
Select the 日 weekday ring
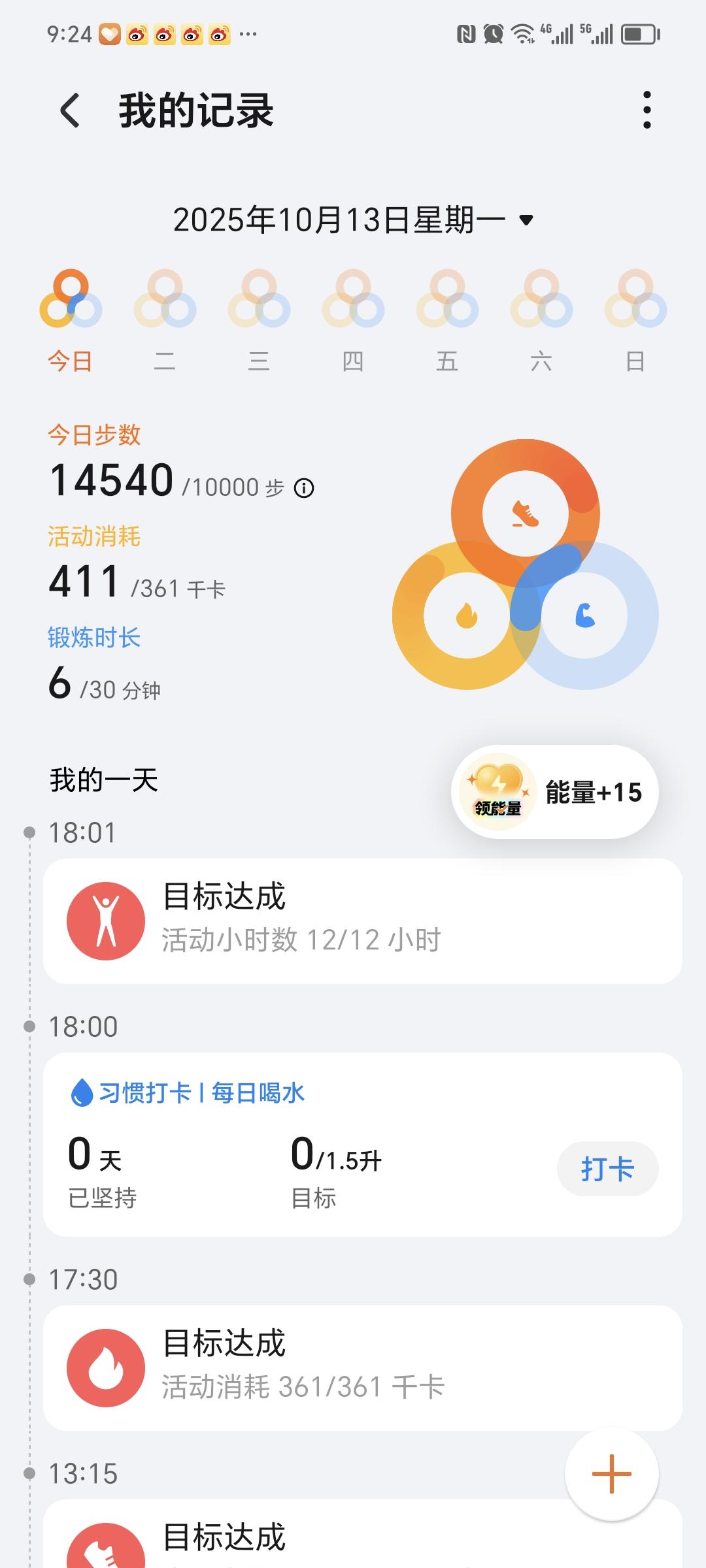click(x=635, y=301)
